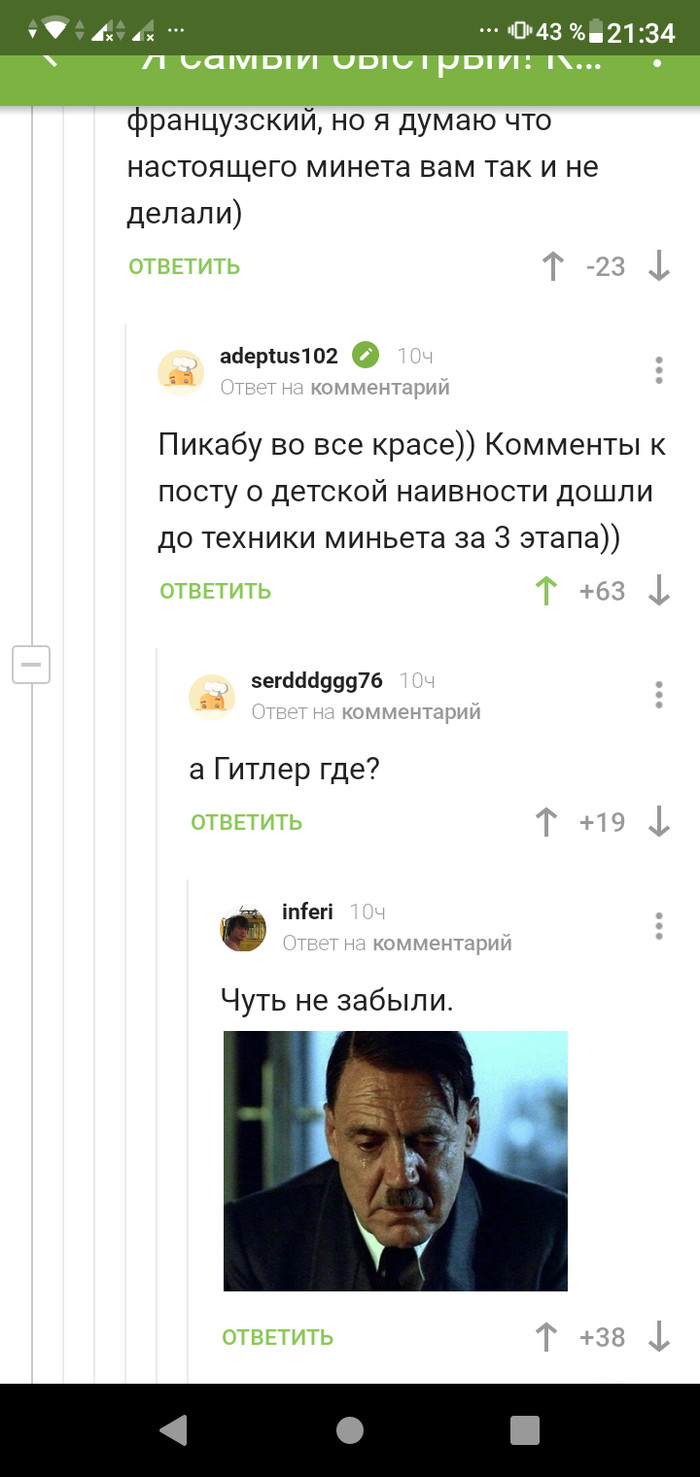The image size is (700, 1477).
Task: Downvote the comment rated -23
Action: [x=658, y=266]
